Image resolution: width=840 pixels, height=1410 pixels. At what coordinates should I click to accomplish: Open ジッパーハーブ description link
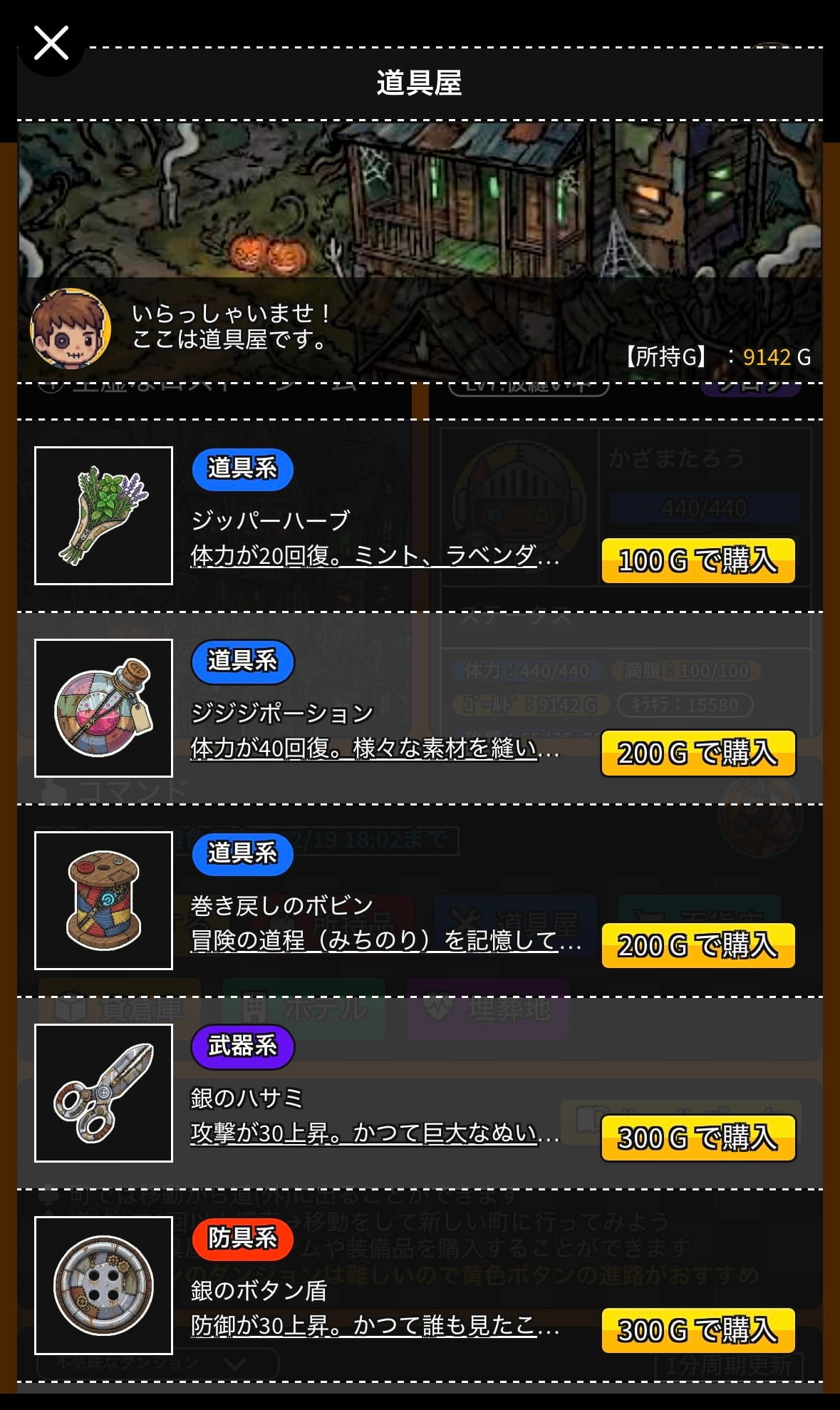(x=374, y=556)
